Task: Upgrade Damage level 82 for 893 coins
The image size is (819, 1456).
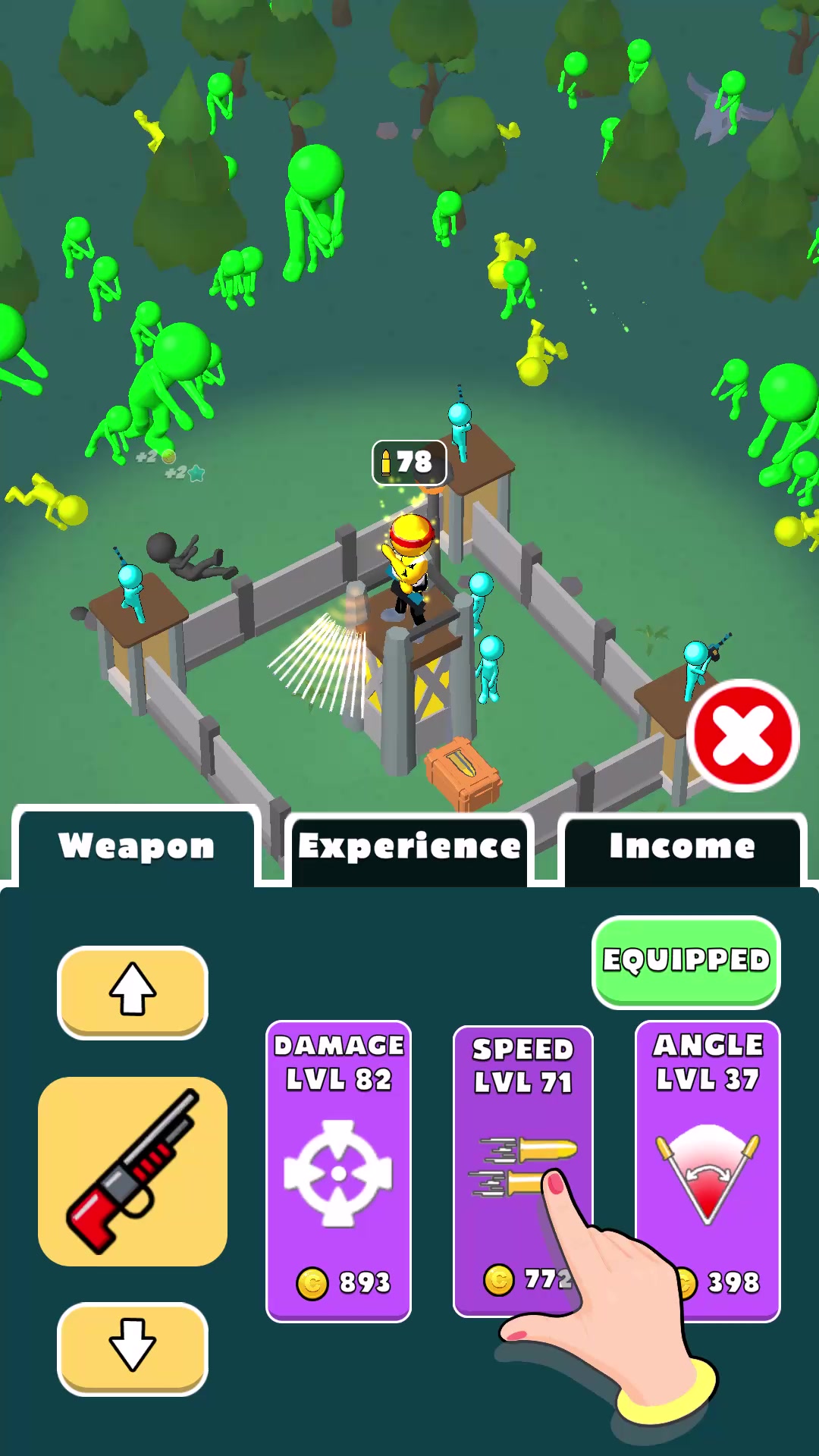Action: point(338,1170)
